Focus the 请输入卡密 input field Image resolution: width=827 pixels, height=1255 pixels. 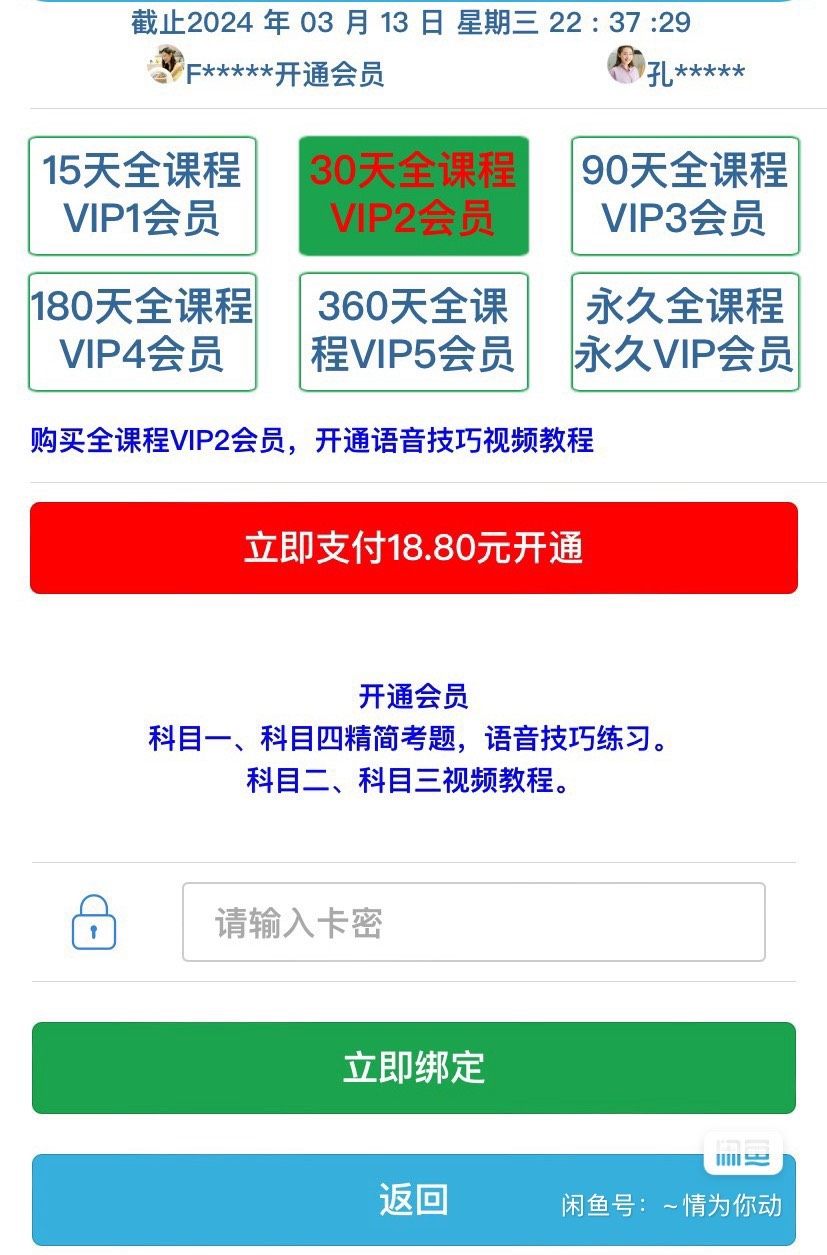pyautogui.click(x=473, y=922)
